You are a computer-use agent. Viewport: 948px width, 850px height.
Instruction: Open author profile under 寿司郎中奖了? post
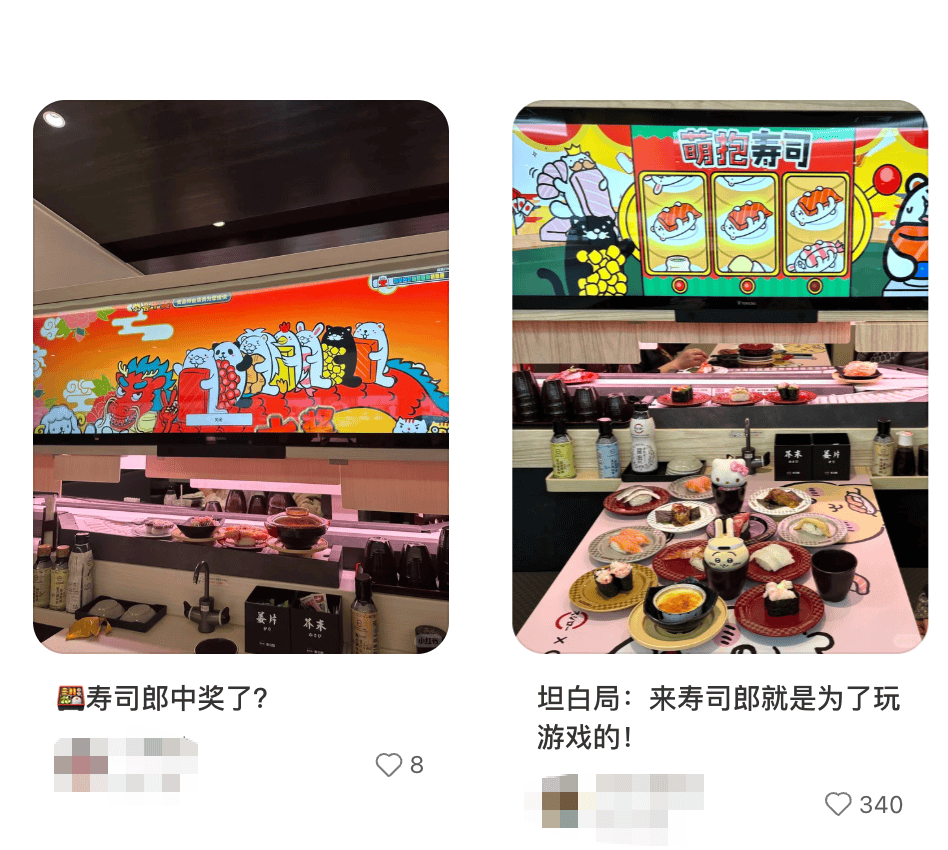click(x=125, y=765)
